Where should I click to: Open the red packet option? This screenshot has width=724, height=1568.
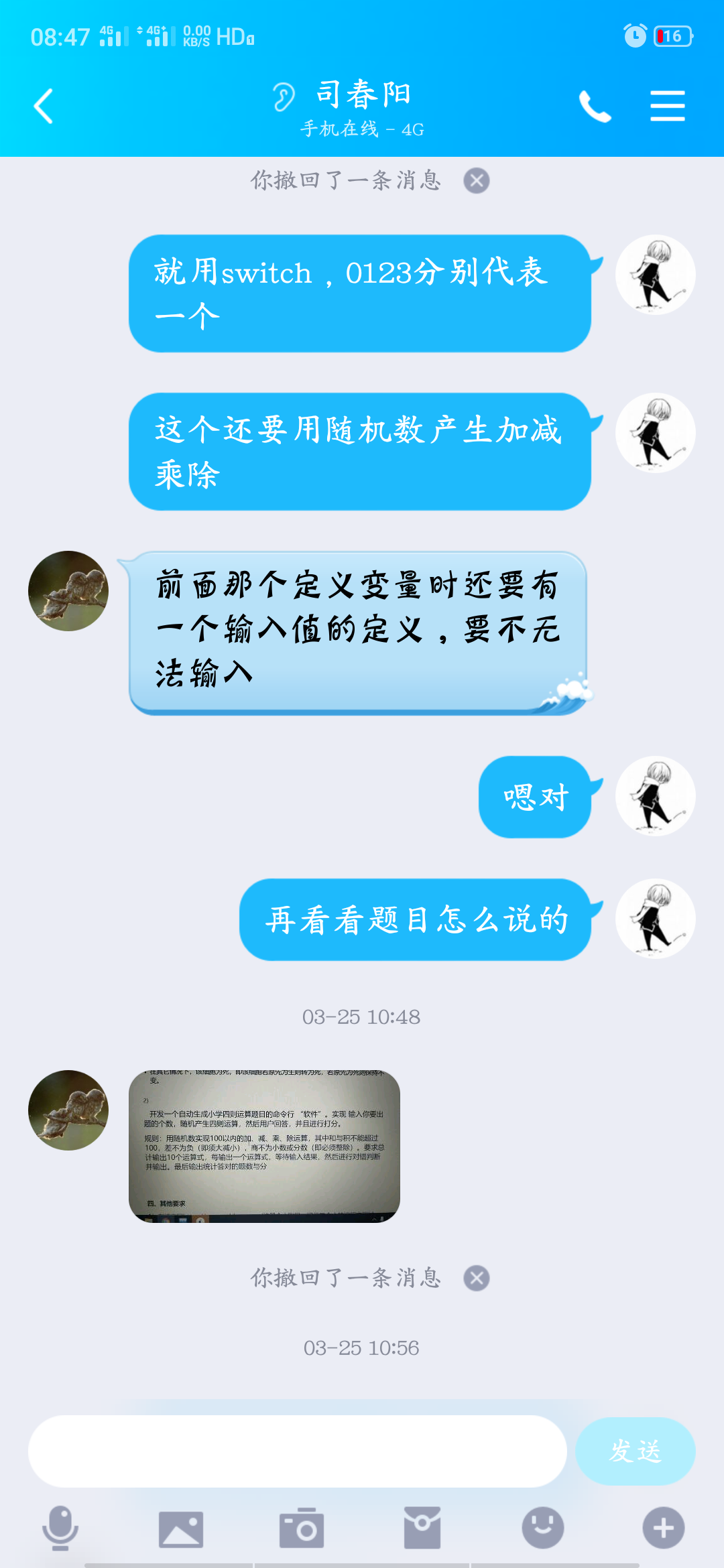(422, 1528)
